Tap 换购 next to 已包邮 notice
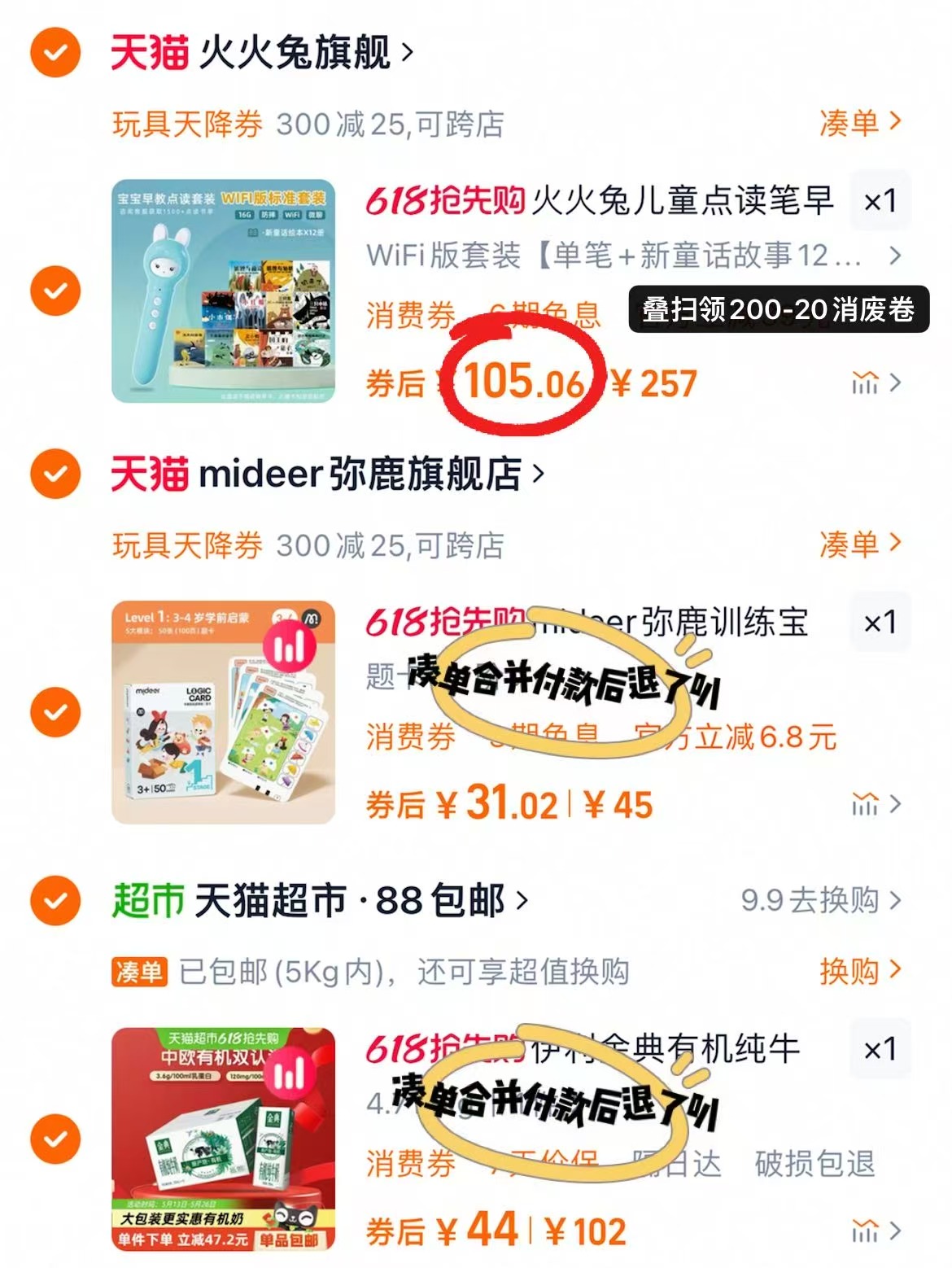Image resolution: width=952 pixels, height=1268 pixels. click(860, 970)
